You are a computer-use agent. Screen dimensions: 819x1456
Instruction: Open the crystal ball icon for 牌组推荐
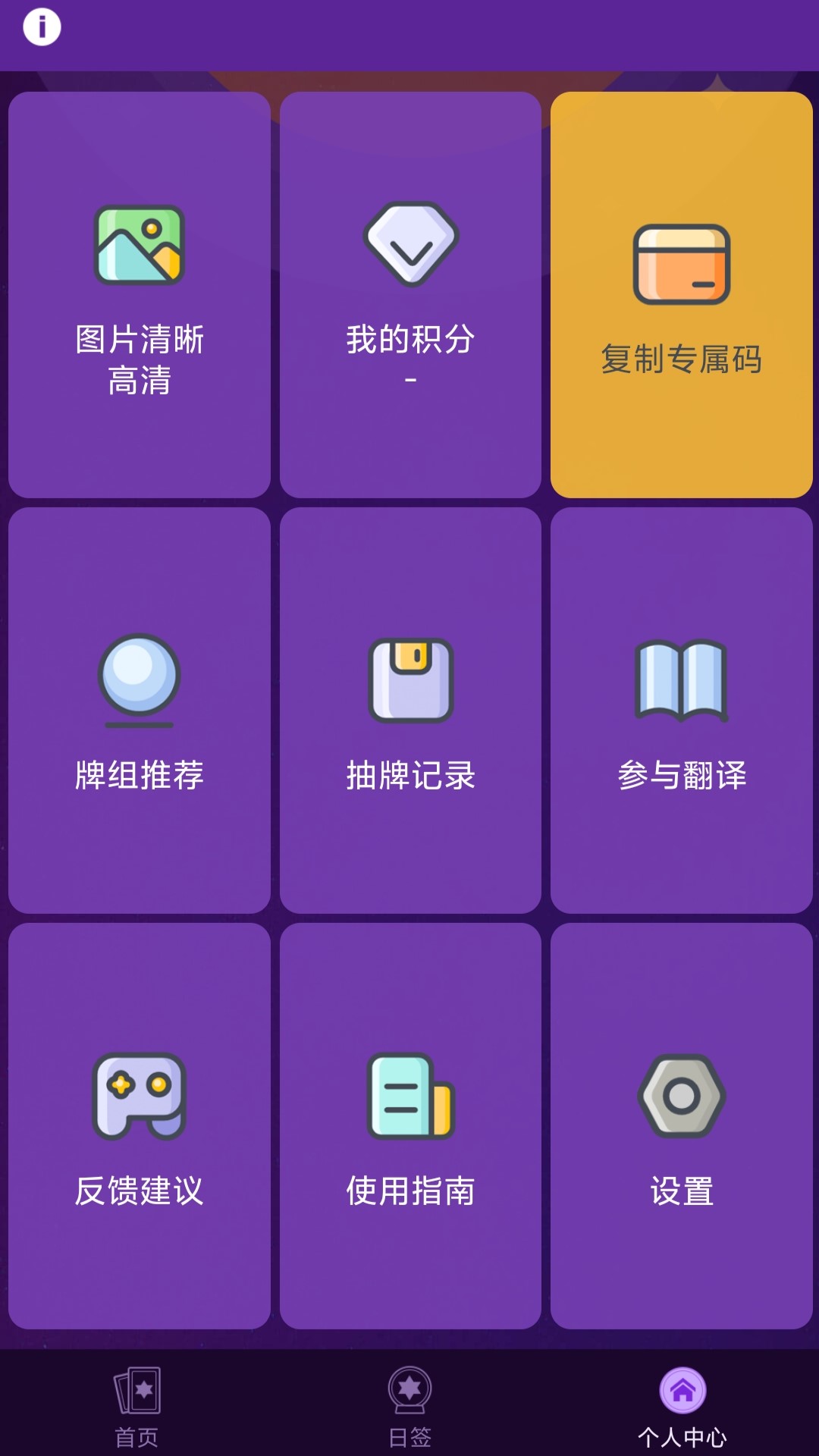(138, 679)
